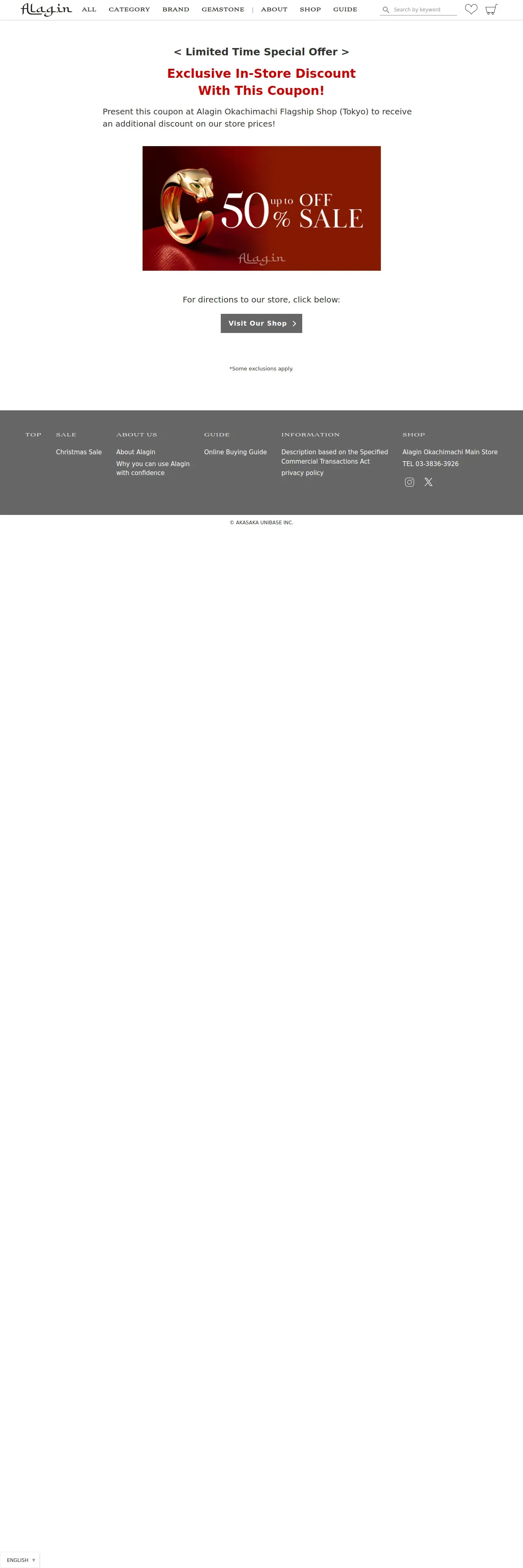Go to the ABOUT page

coord(274,10)
